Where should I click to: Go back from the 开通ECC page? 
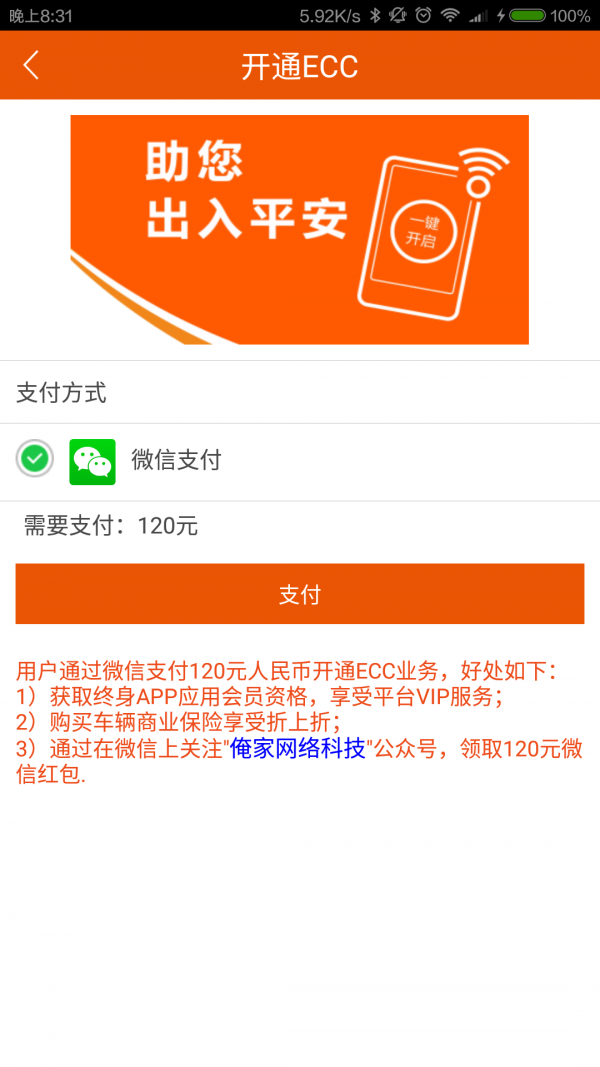click(x=31, y=66)
